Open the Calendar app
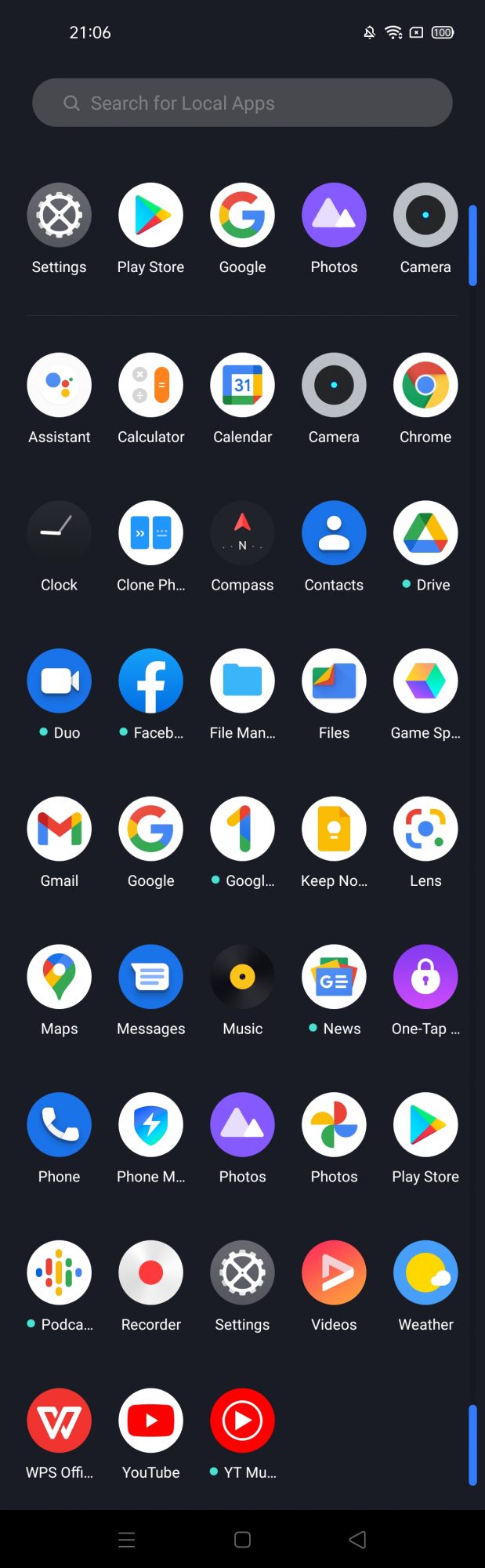The height and width of the screenshot is (1568, 485). pos(242,385)
